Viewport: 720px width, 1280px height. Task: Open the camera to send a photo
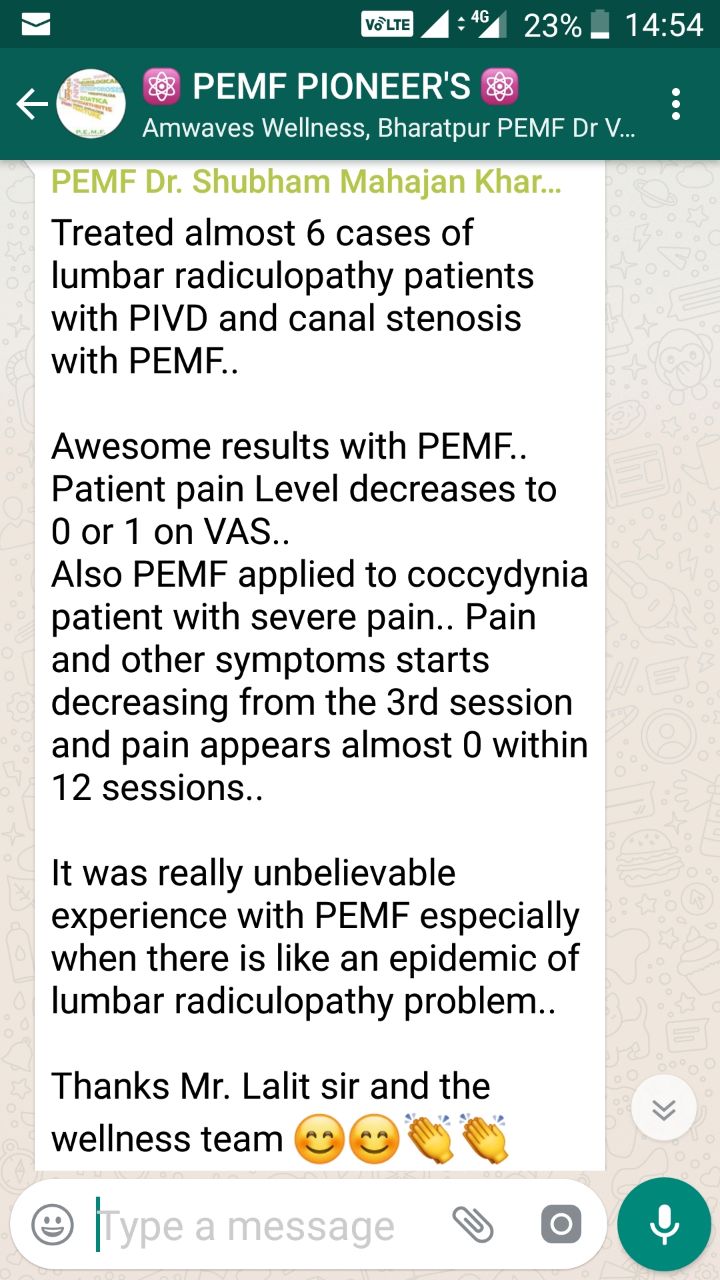click(560, 1225)
